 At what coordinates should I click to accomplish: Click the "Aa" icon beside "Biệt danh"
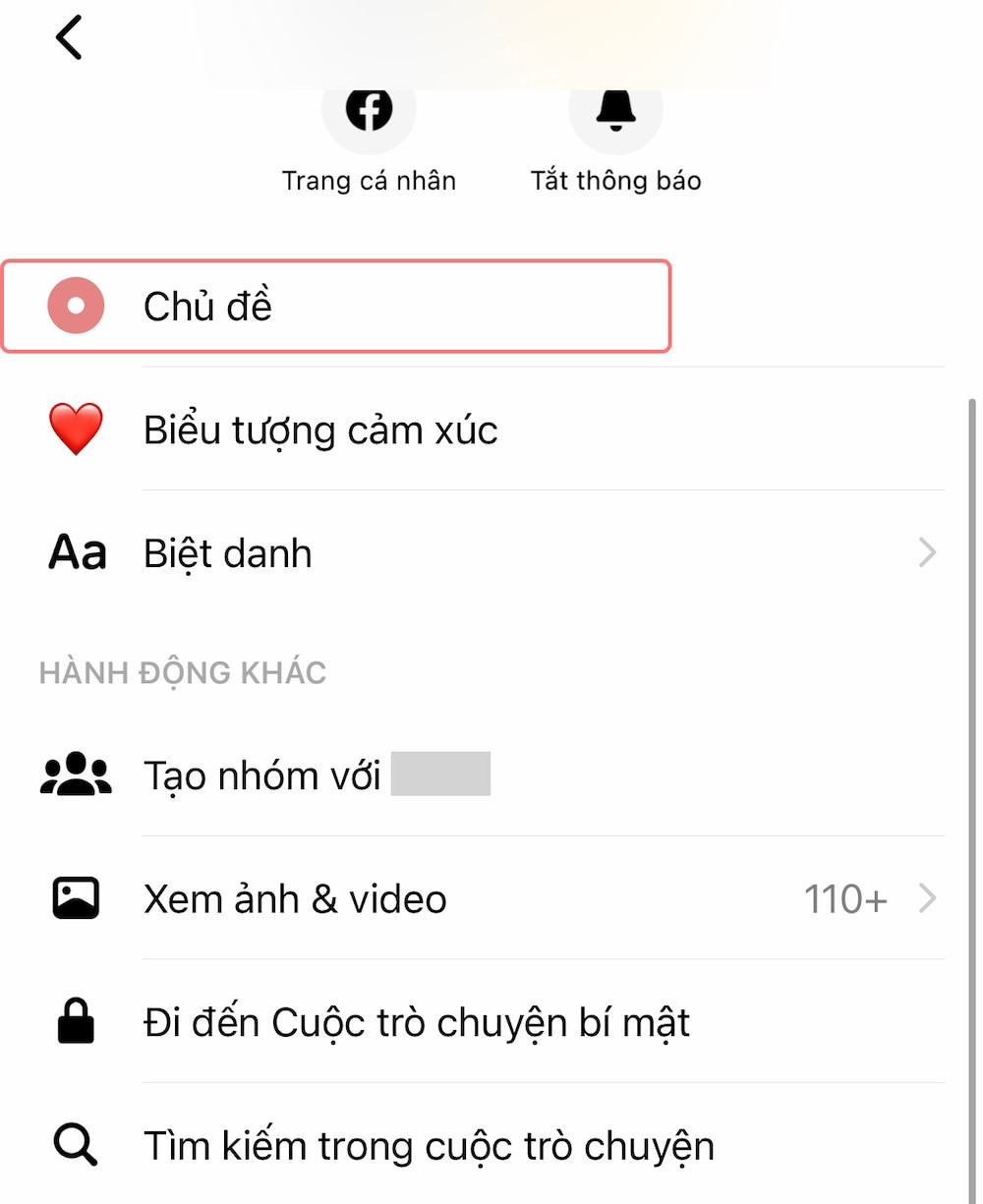point(76,552)
